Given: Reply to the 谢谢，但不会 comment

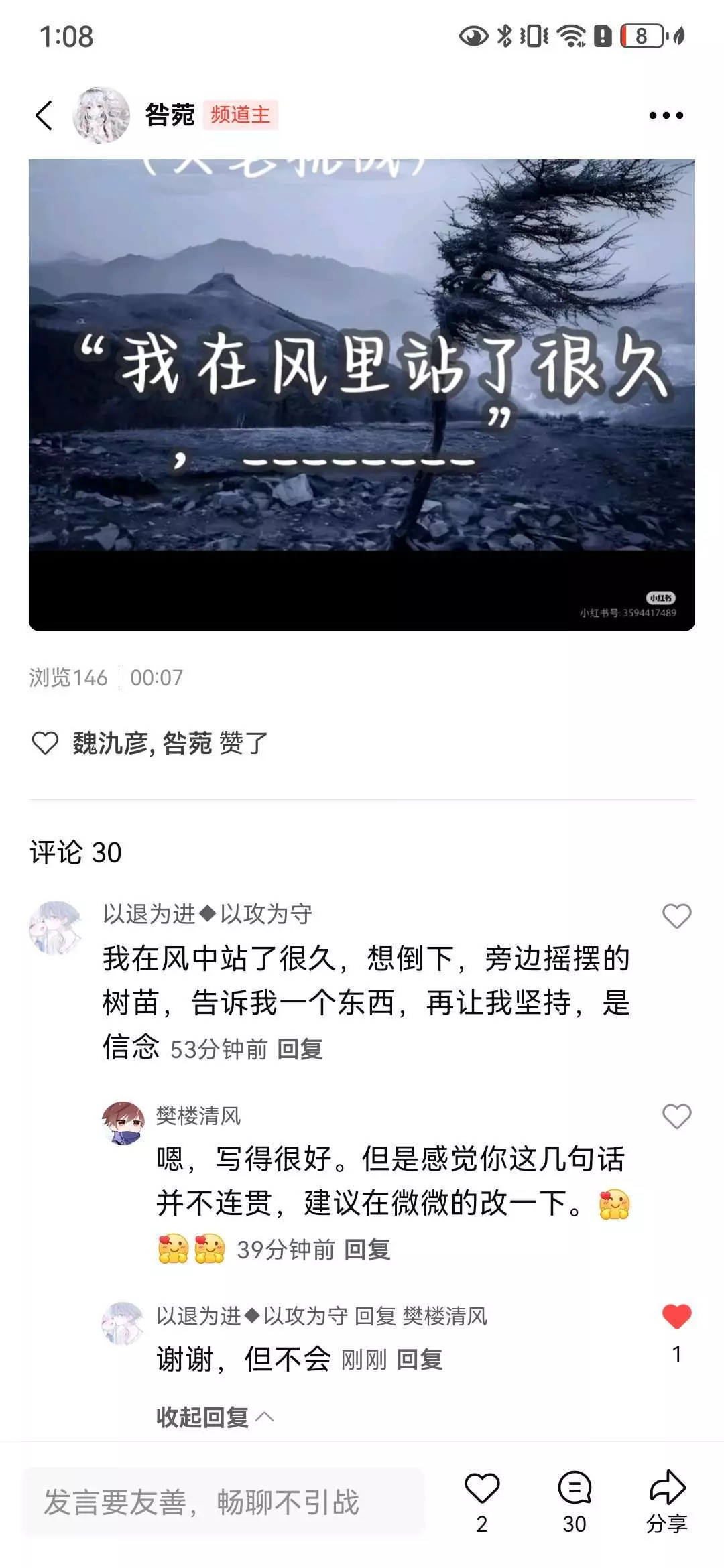Looking at the screenshot, I should (x=420, y=1360).
